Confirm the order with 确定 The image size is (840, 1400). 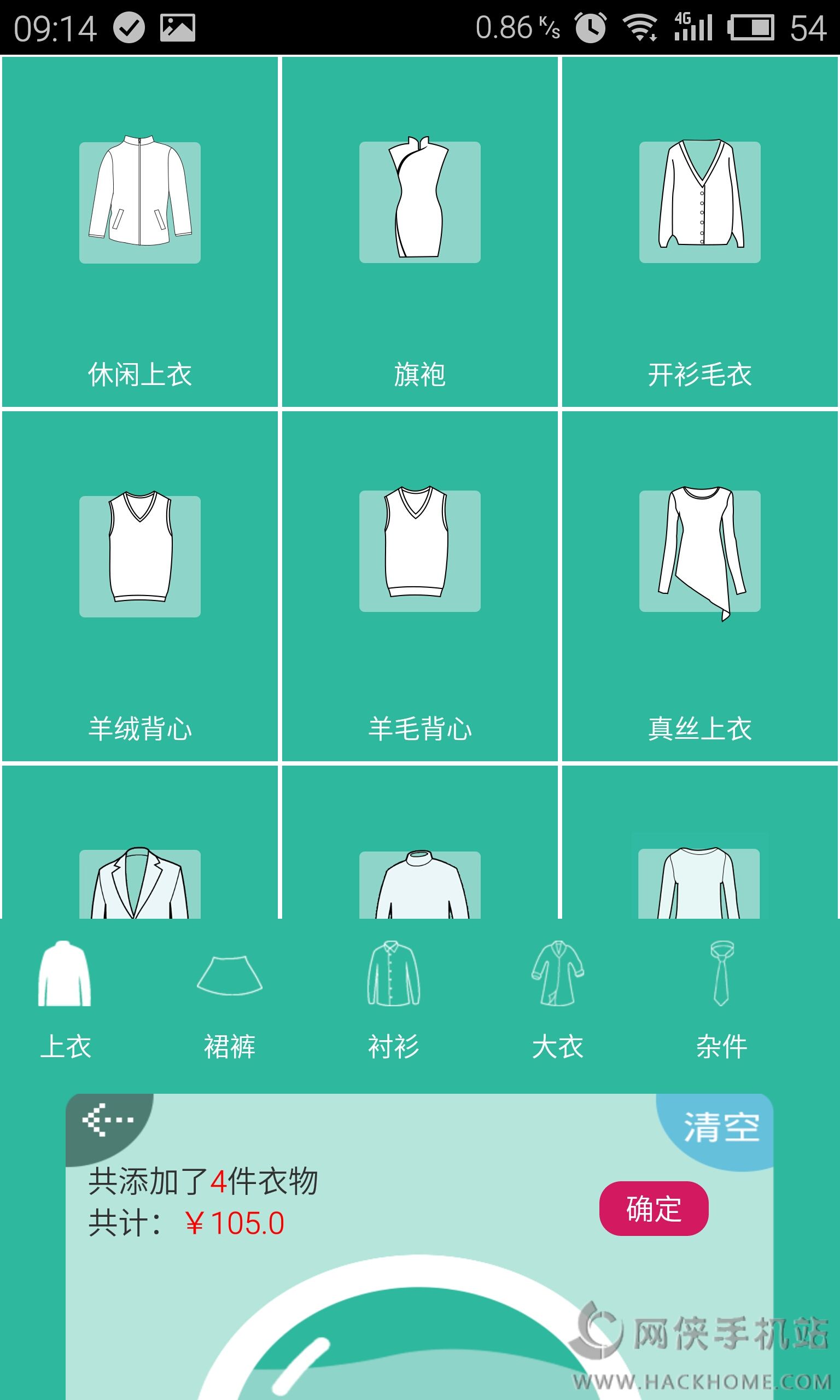(x=654, y=1209)
